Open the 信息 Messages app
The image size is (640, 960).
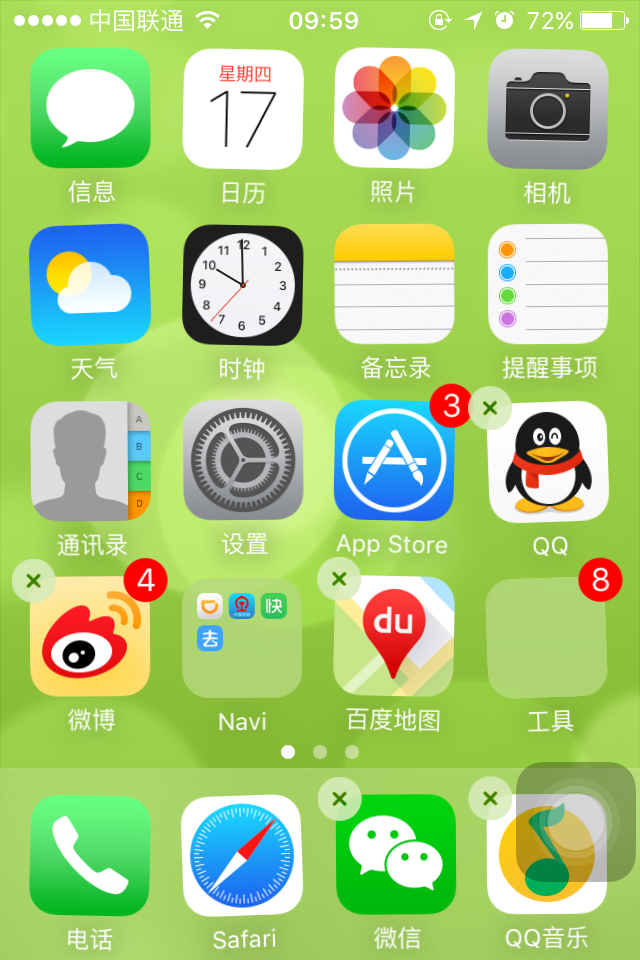point(91,108)
